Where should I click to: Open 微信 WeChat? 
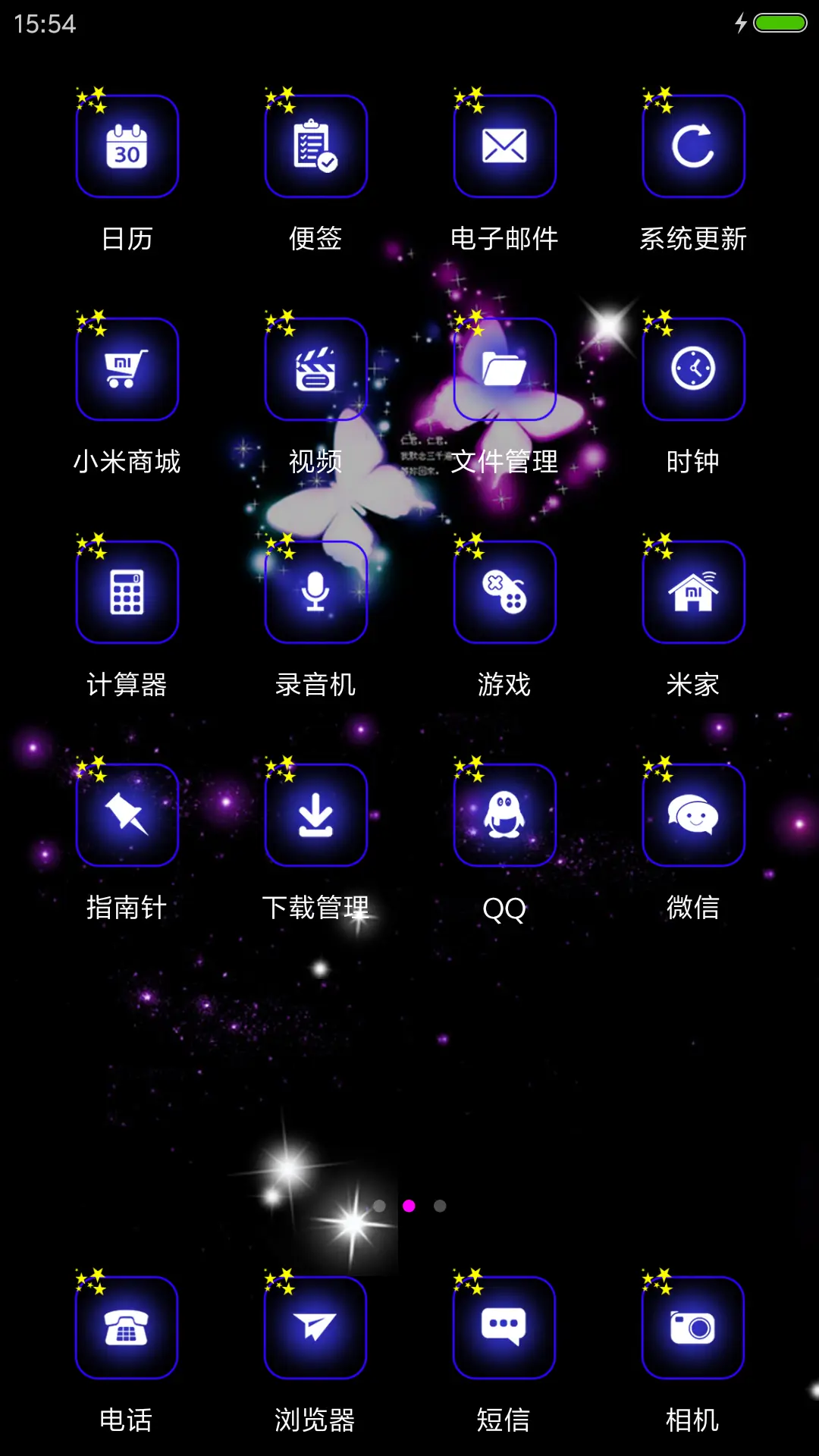point(693,815)
